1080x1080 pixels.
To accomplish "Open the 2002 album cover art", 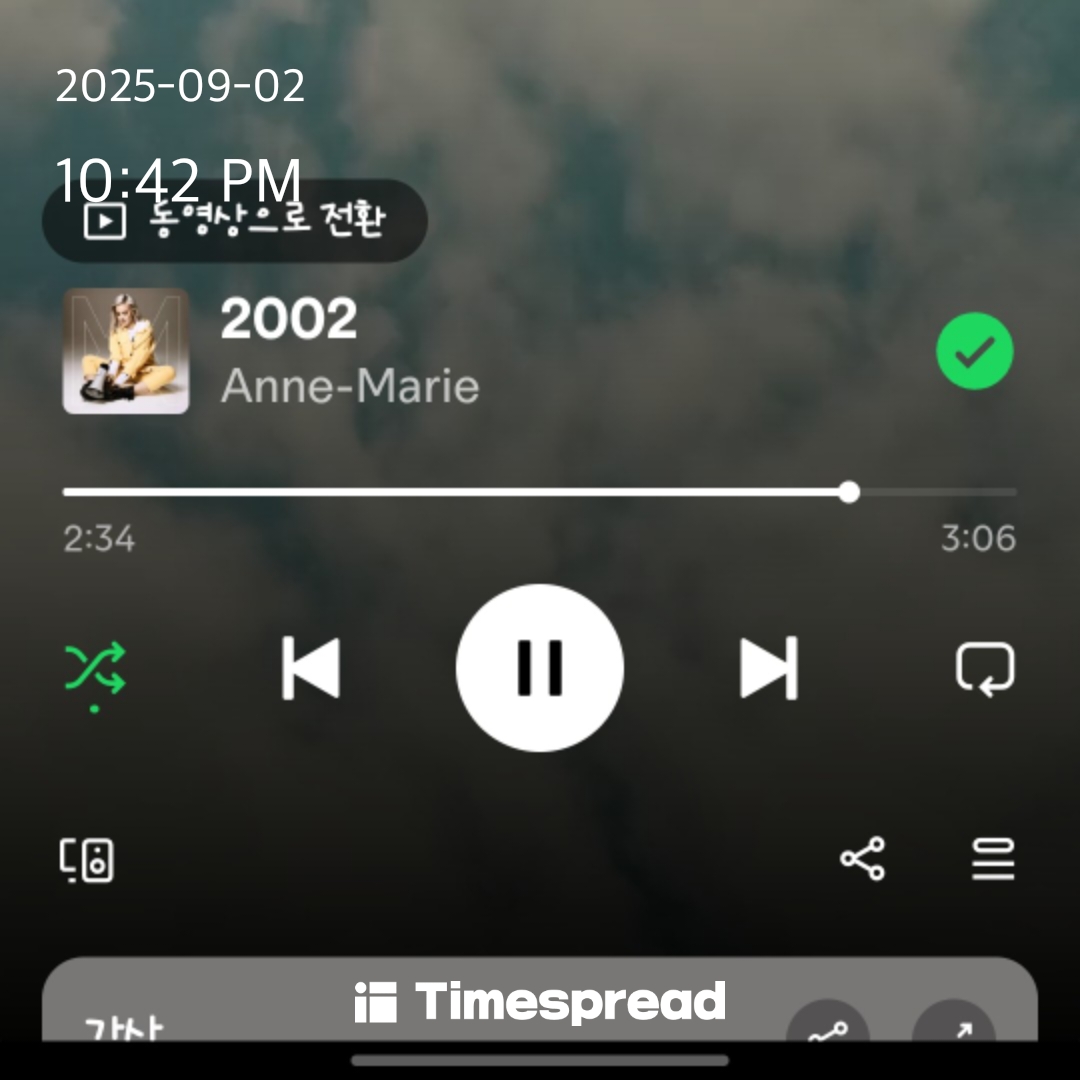I will tap(126, 351).
